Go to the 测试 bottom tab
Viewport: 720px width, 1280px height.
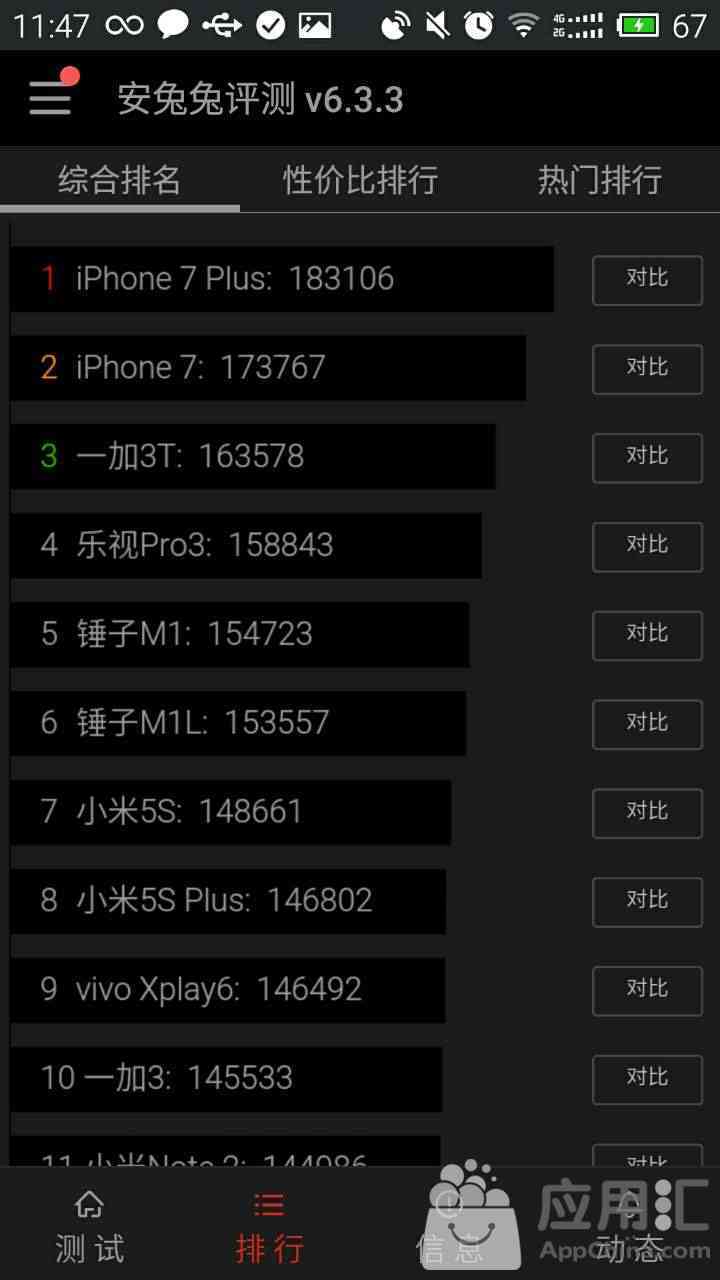(x=90, y=1226)
